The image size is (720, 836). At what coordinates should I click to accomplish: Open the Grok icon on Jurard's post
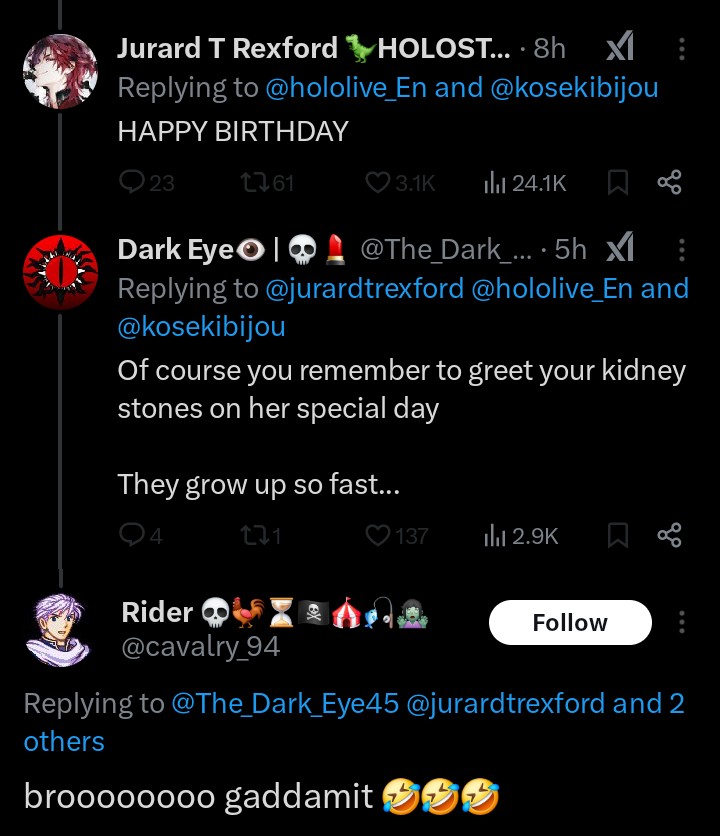(620, 48)
